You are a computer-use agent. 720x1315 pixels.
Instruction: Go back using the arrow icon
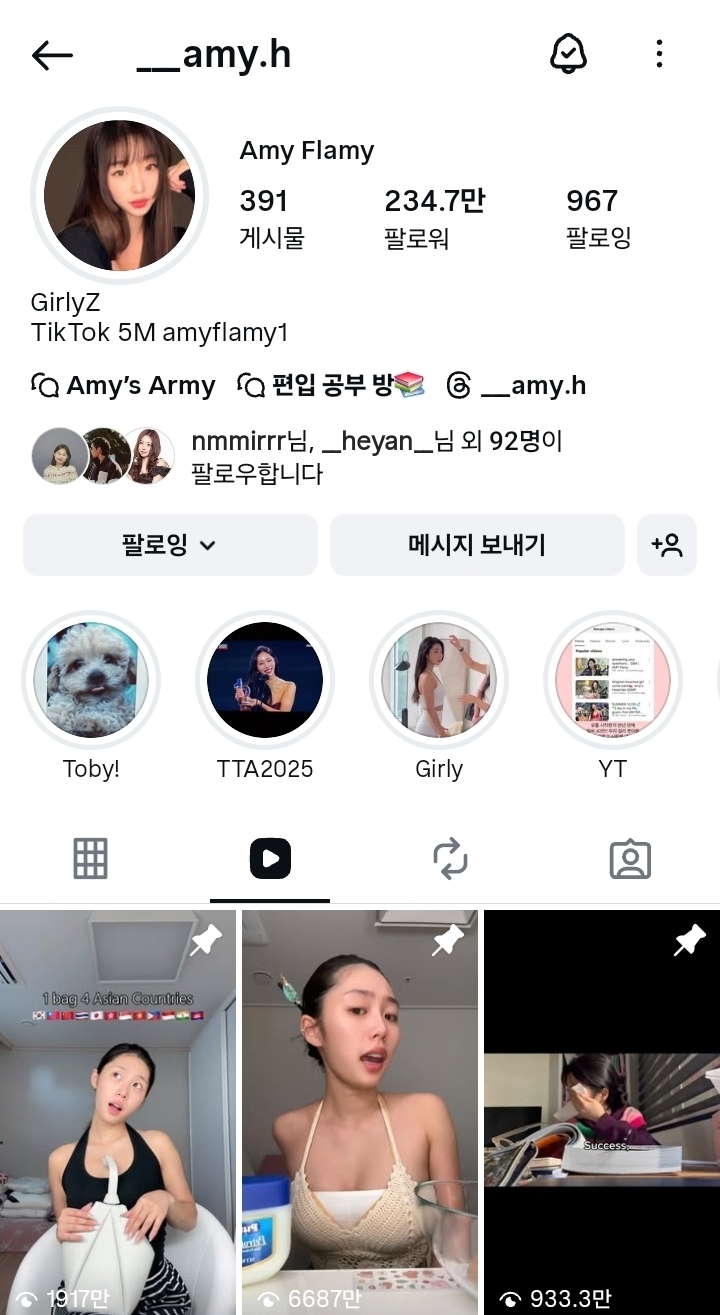pos(52,55)
